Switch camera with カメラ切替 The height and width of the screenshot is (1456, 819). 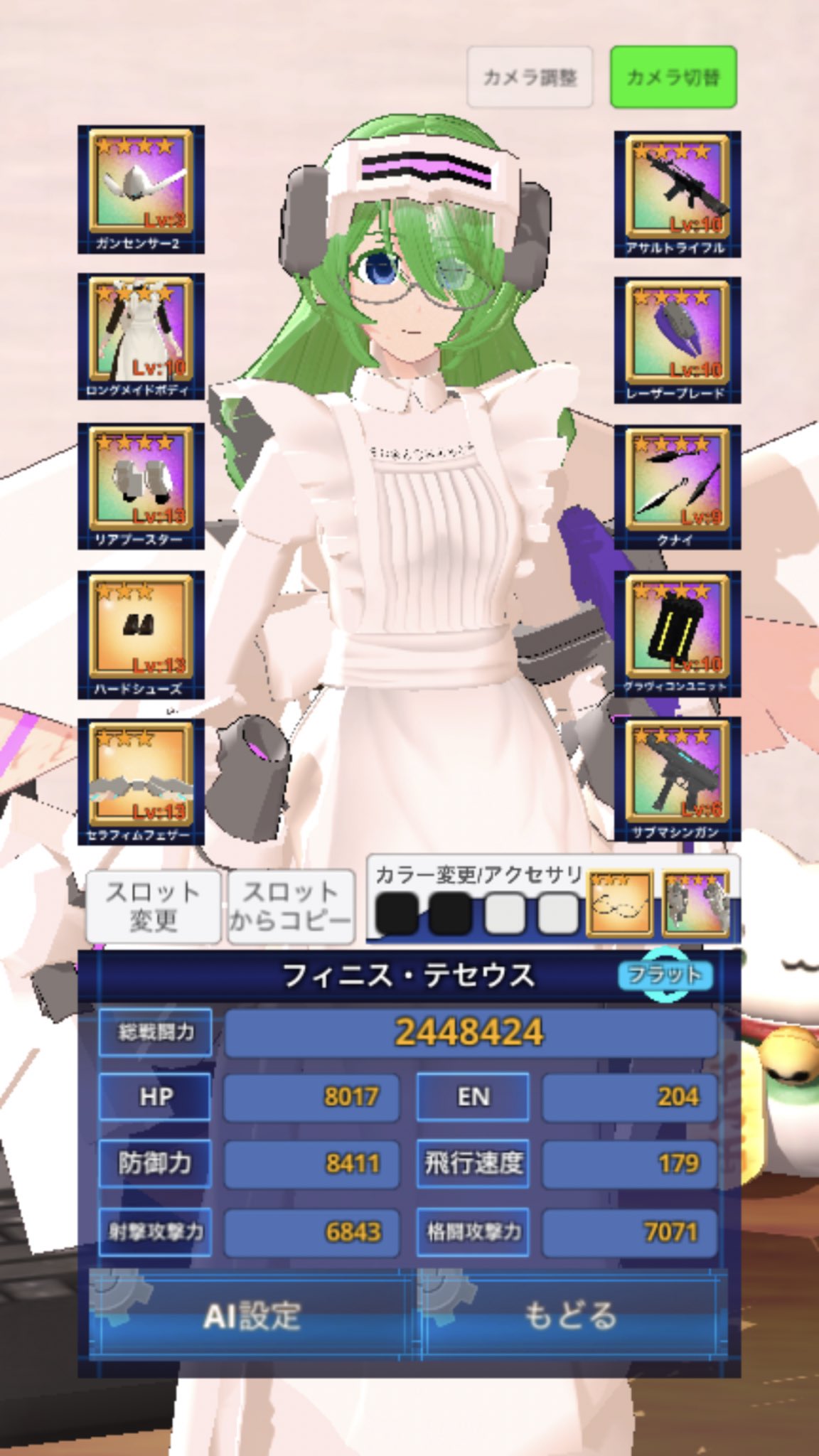coord(673,77)
